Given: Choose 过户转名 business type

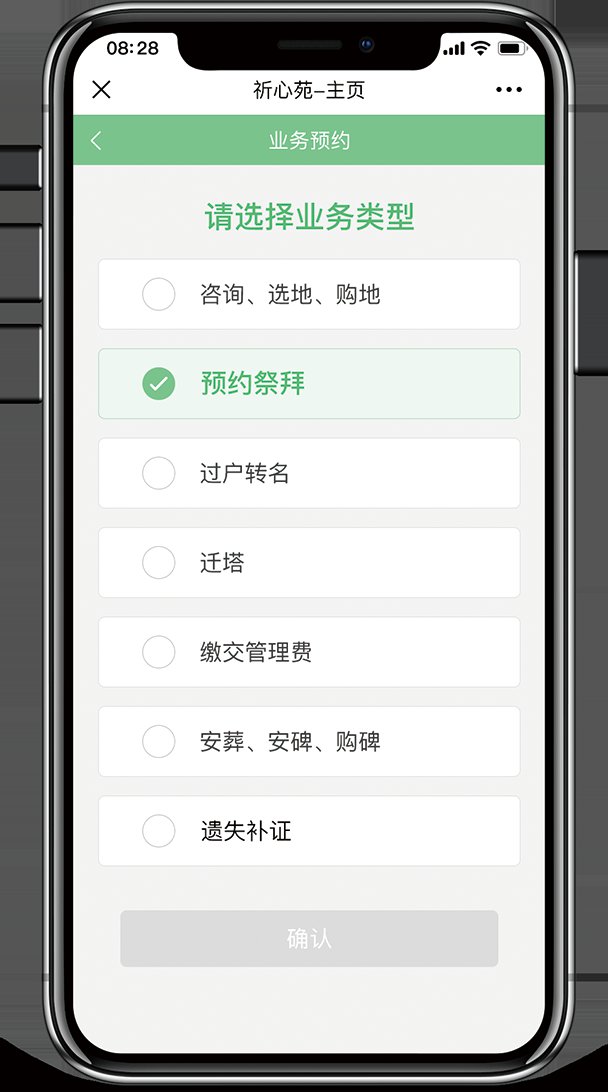Looking at the screenshot, I should [308, 473].
